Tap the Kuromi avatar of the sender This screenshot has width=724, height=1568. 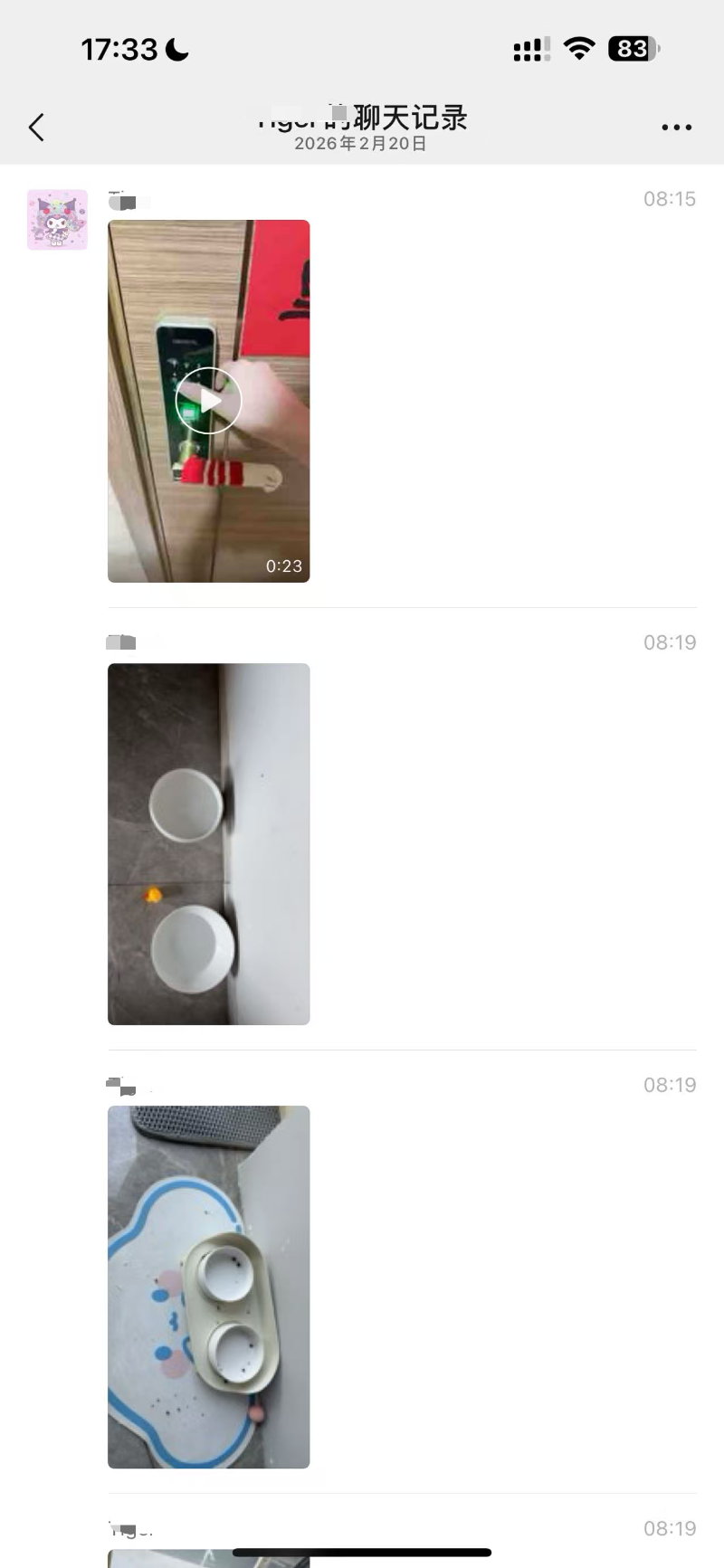57,220
